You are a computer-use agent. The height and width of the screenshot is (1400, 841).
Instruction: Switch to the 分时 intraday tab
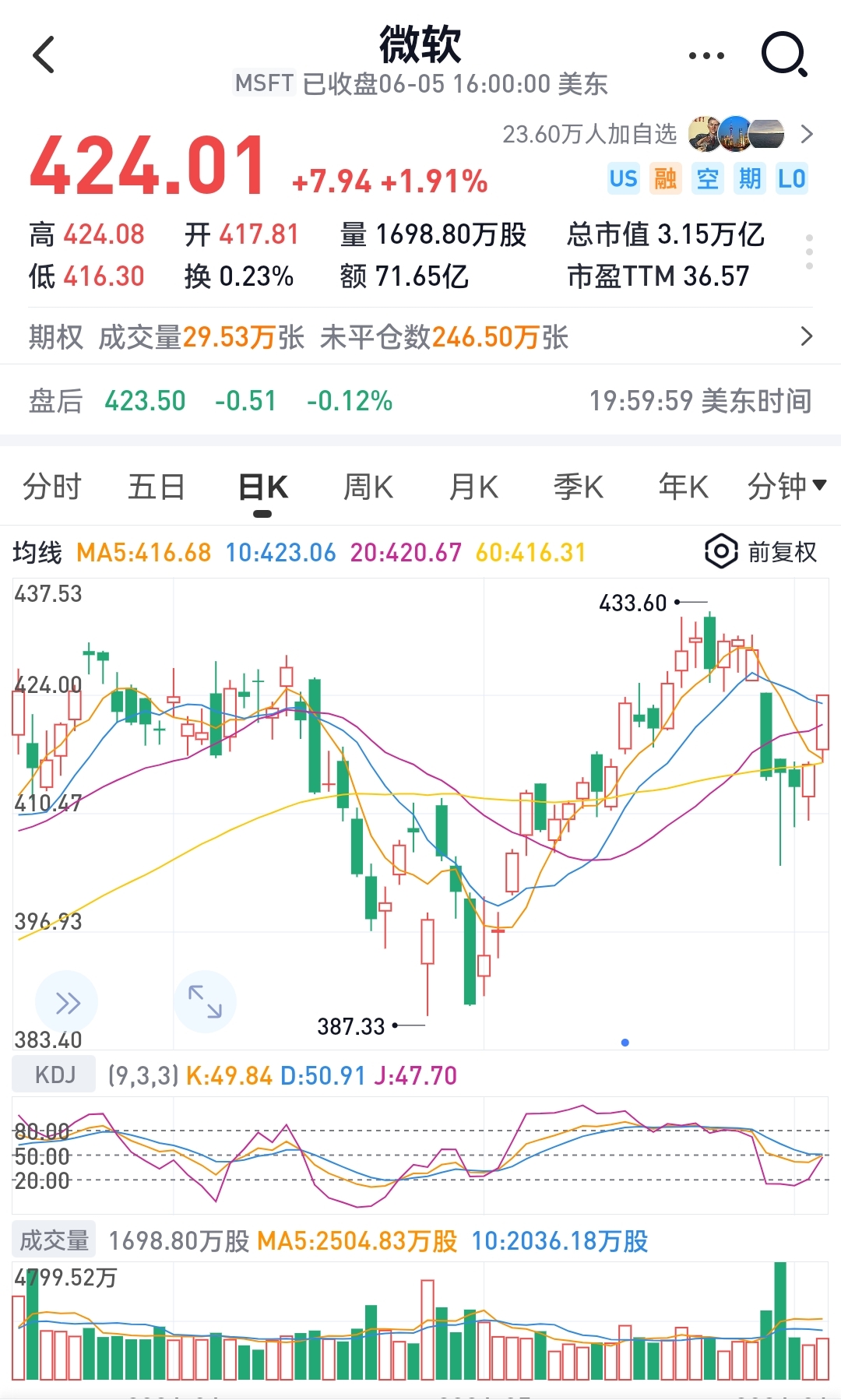coord(51,486)
